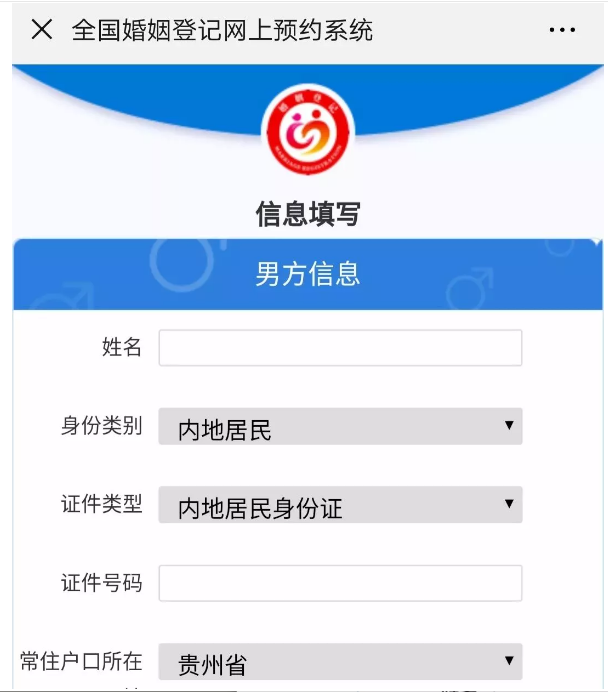This screenshot has width=608, height=692.
Task: Focus the 证件号码 input field
Action: tap(340, 583)
